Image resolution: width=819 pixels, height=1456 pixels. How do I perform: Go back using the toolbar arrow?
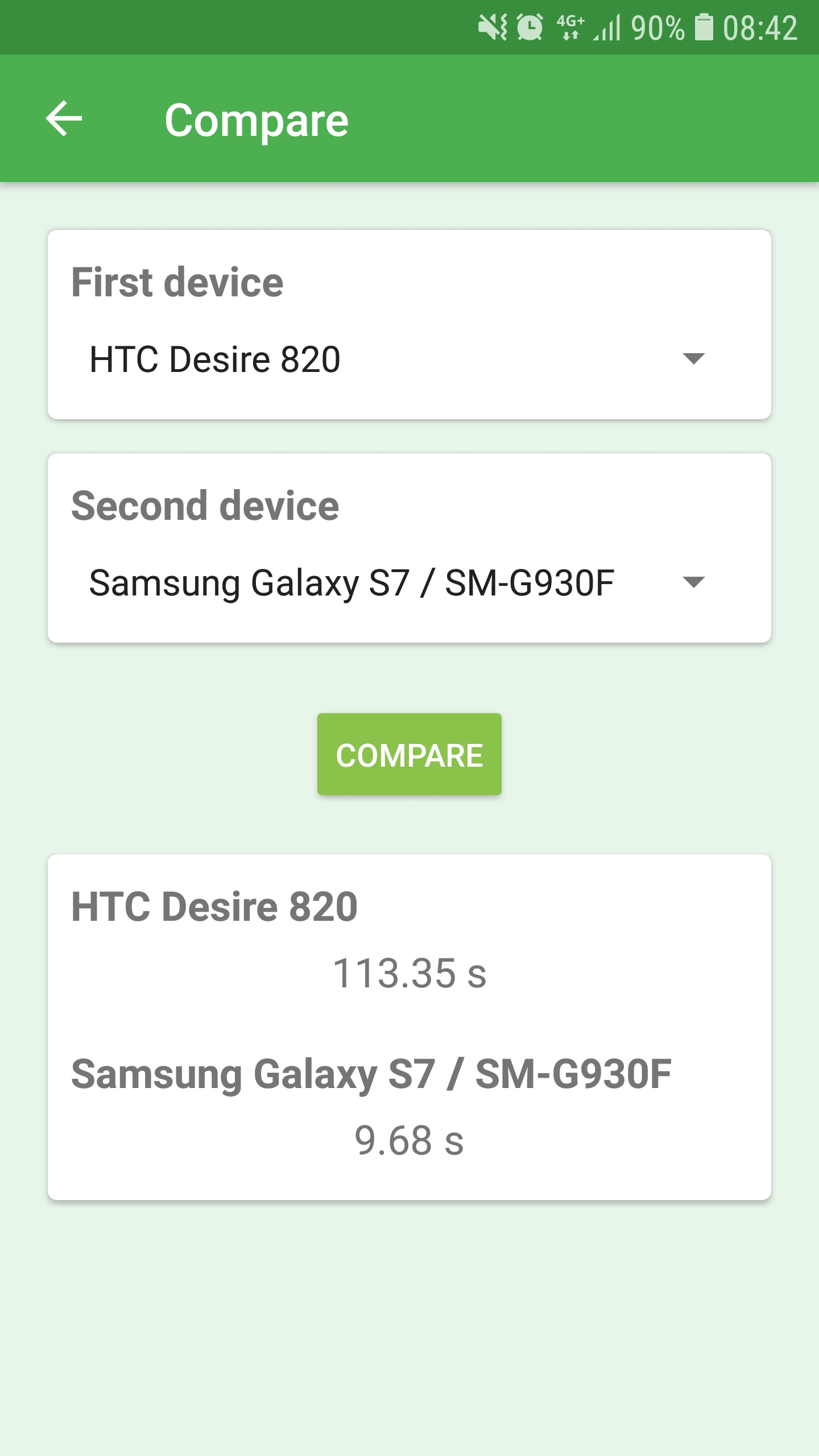[x=64, y=119]
